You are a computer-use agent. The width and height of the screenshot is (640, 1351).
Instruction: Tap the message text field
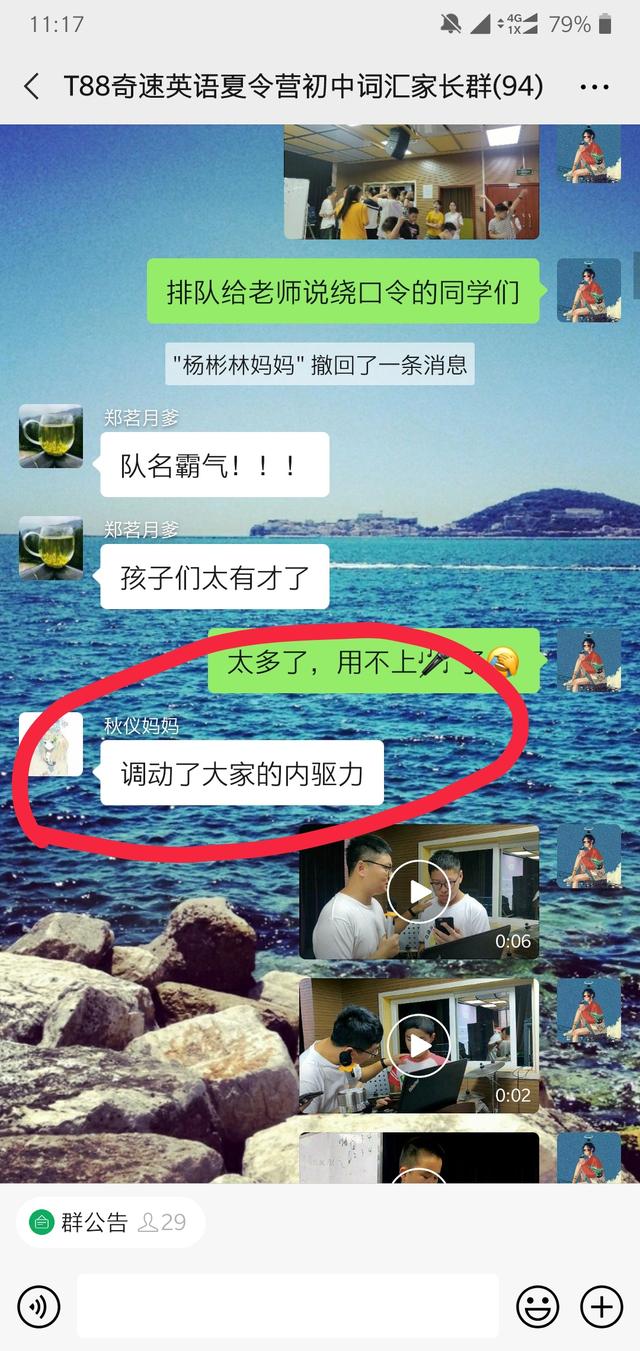click(287, 1305)
